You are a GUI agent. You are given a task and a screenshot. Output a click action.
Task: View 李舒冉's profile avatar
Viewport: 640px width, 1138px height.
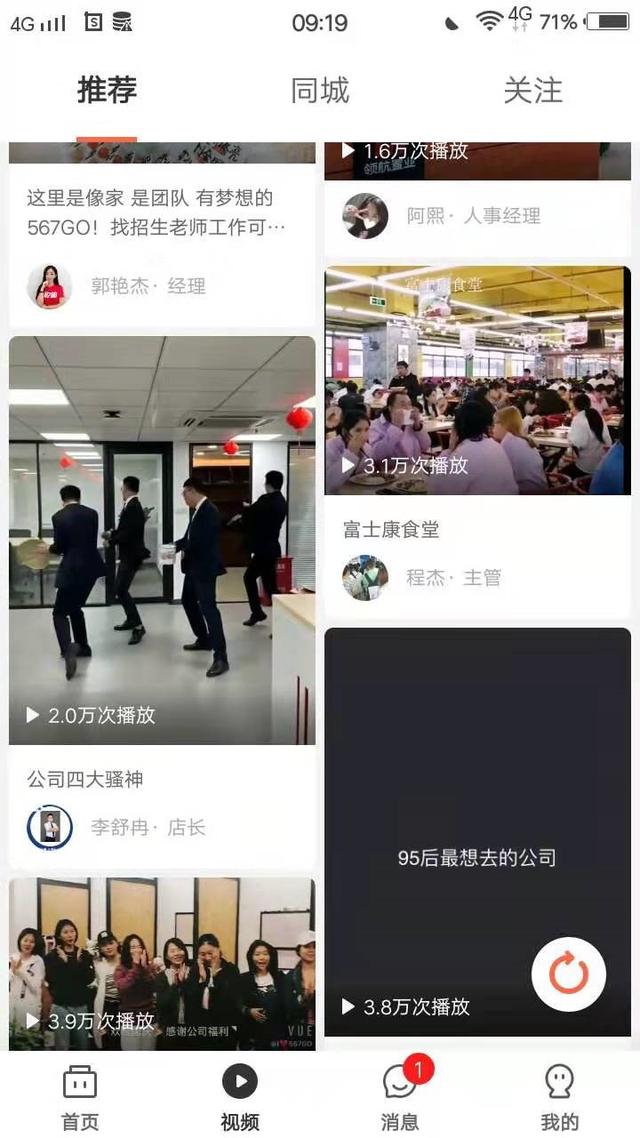49,827
